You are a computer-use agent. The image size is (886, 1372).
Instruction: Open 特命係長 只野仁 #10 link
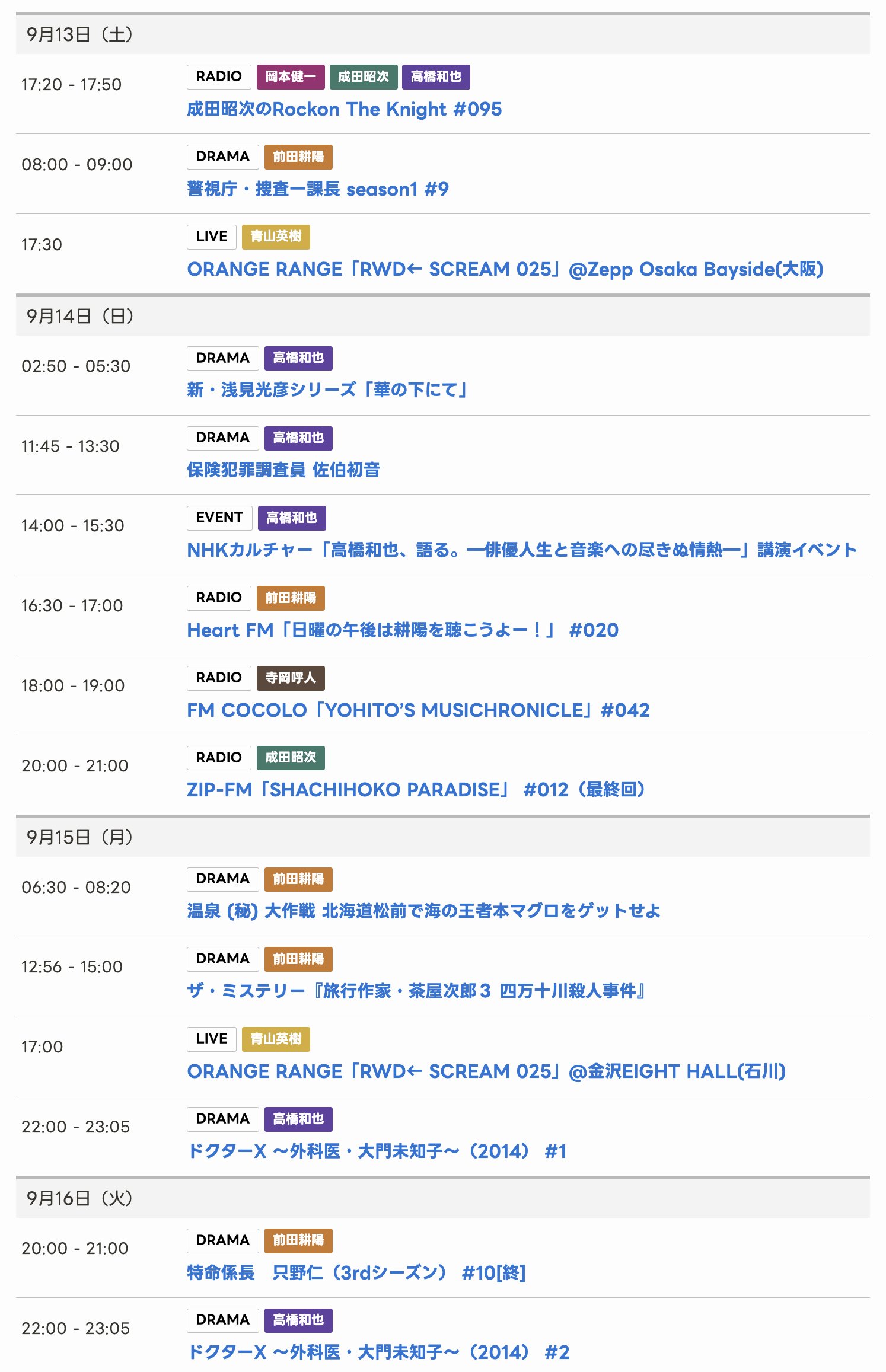coord(356,1273)
